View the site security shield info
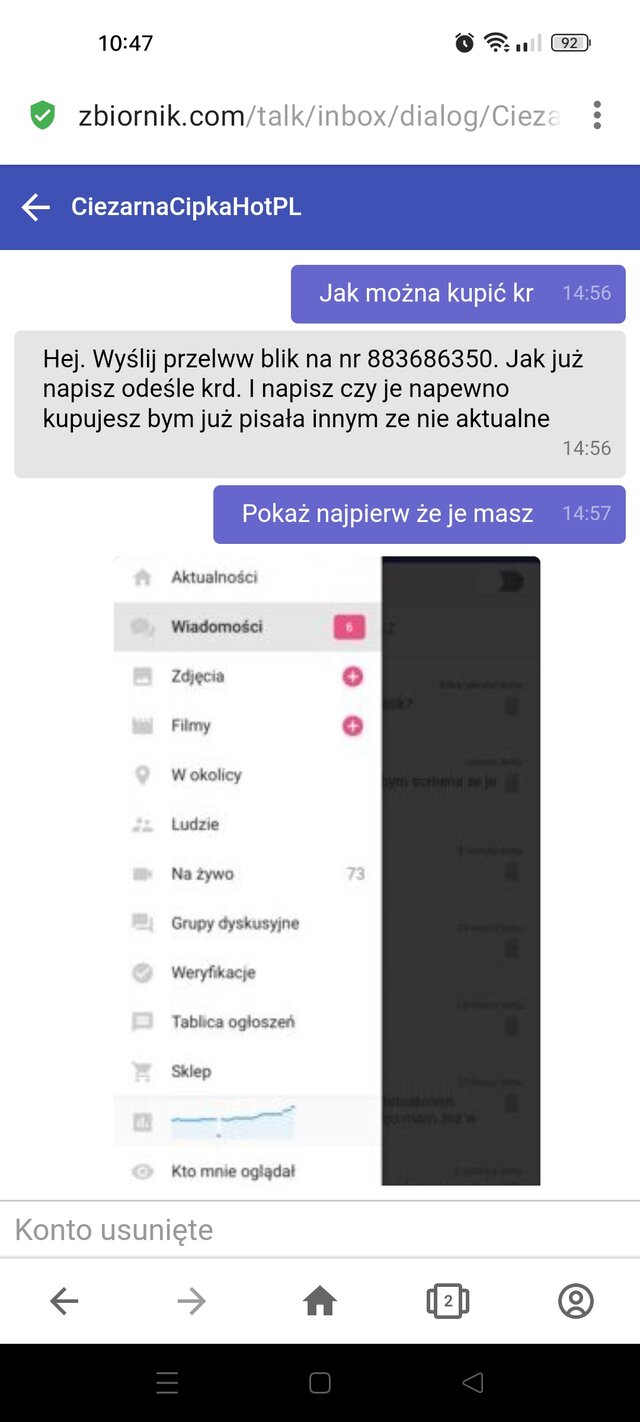 pyautogui.click(x=42, y=115)
